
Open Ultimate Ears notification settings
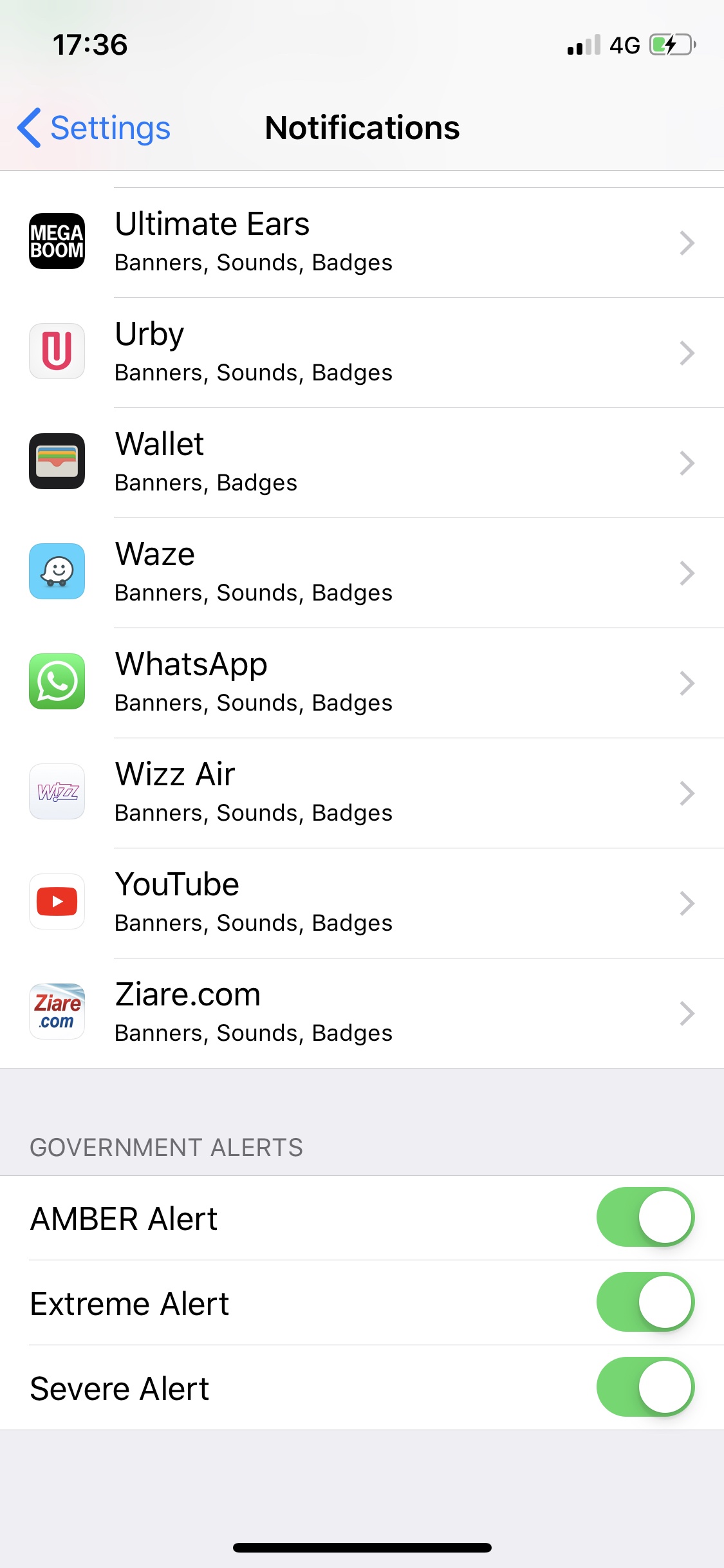coord(362,243)
